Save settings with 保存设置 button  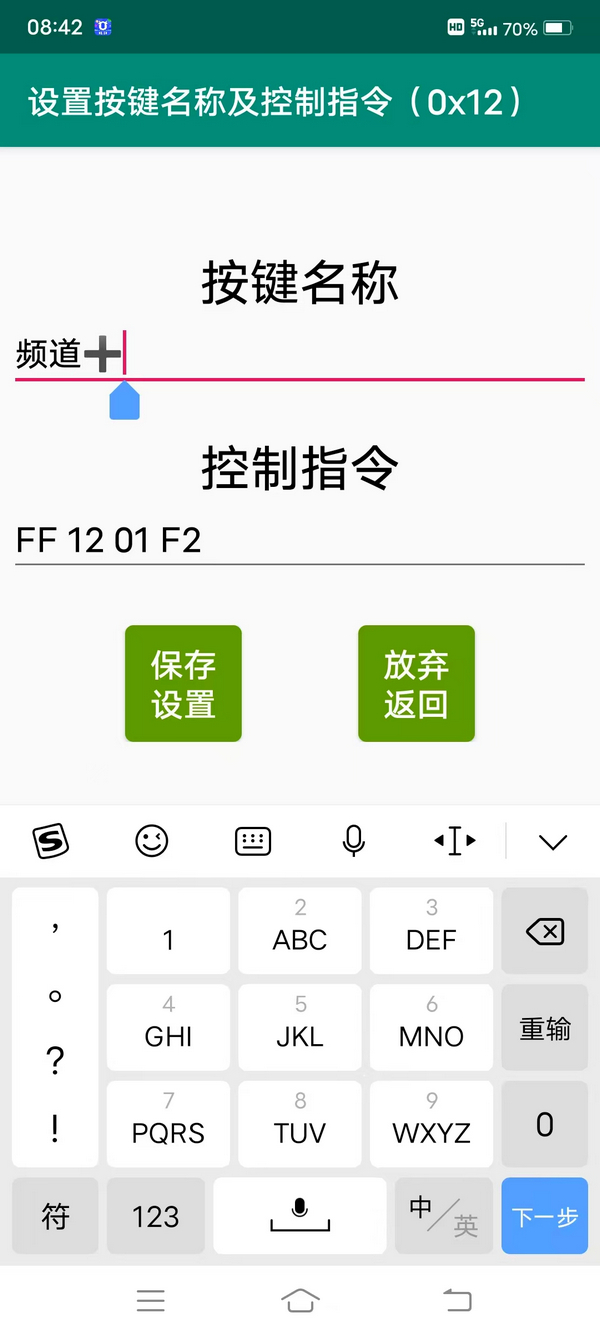[183, 684]
